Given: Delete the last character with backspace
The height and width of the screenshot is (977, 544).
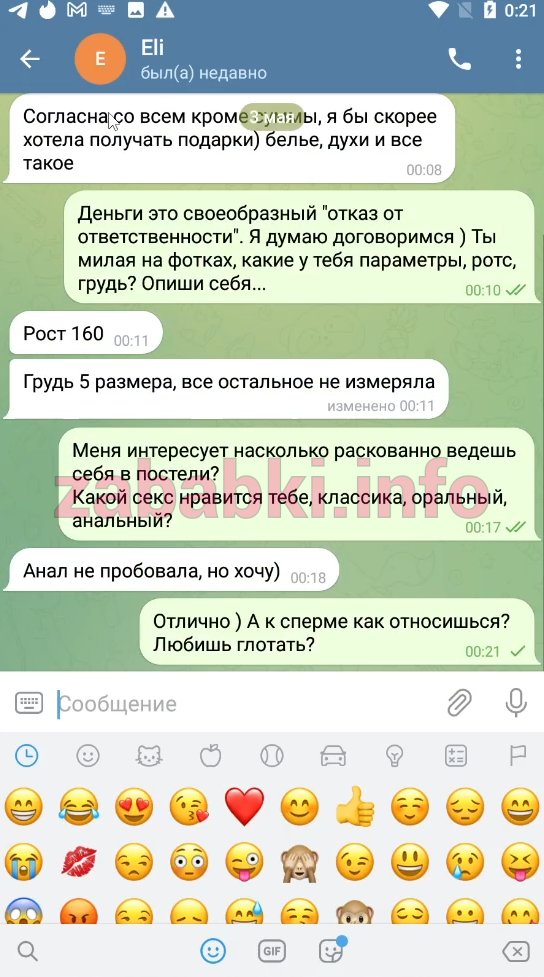Looking at the screenshot, I should click(x=516, y=951).
